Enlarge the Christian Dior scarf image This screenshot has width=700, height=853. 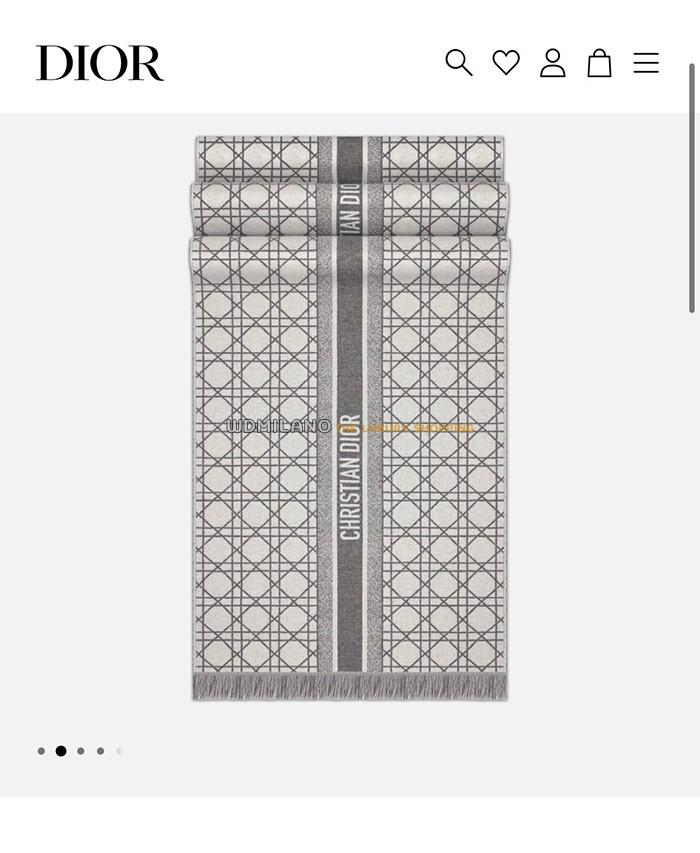(349, 417)
